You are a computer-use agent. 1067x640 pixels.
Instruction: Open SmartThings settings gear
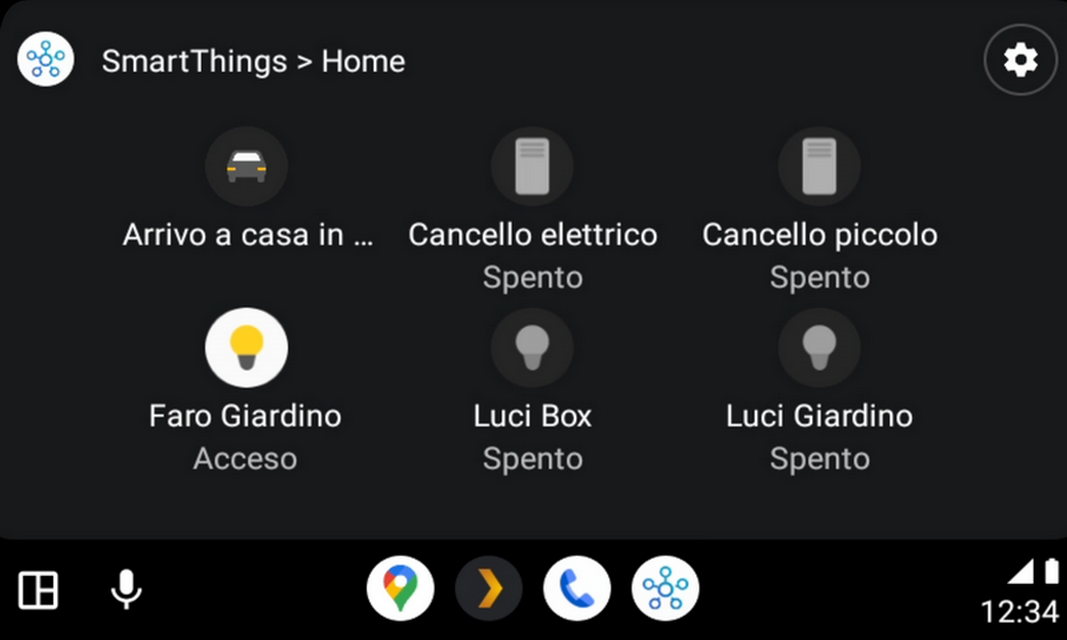coord(1020,61)
